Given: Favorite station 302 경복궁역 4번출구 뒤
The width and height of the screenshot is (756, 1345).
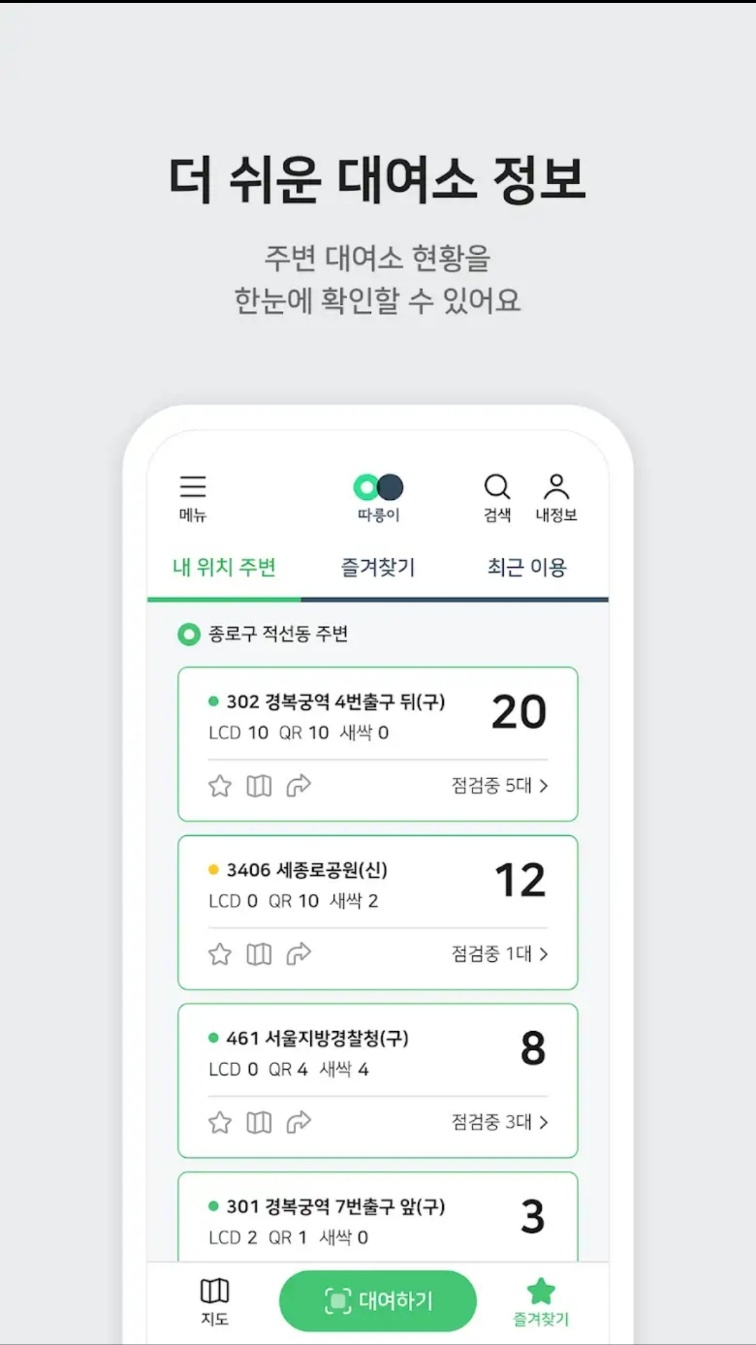Looking at the screenshot, I should click(x=219, y=786).
